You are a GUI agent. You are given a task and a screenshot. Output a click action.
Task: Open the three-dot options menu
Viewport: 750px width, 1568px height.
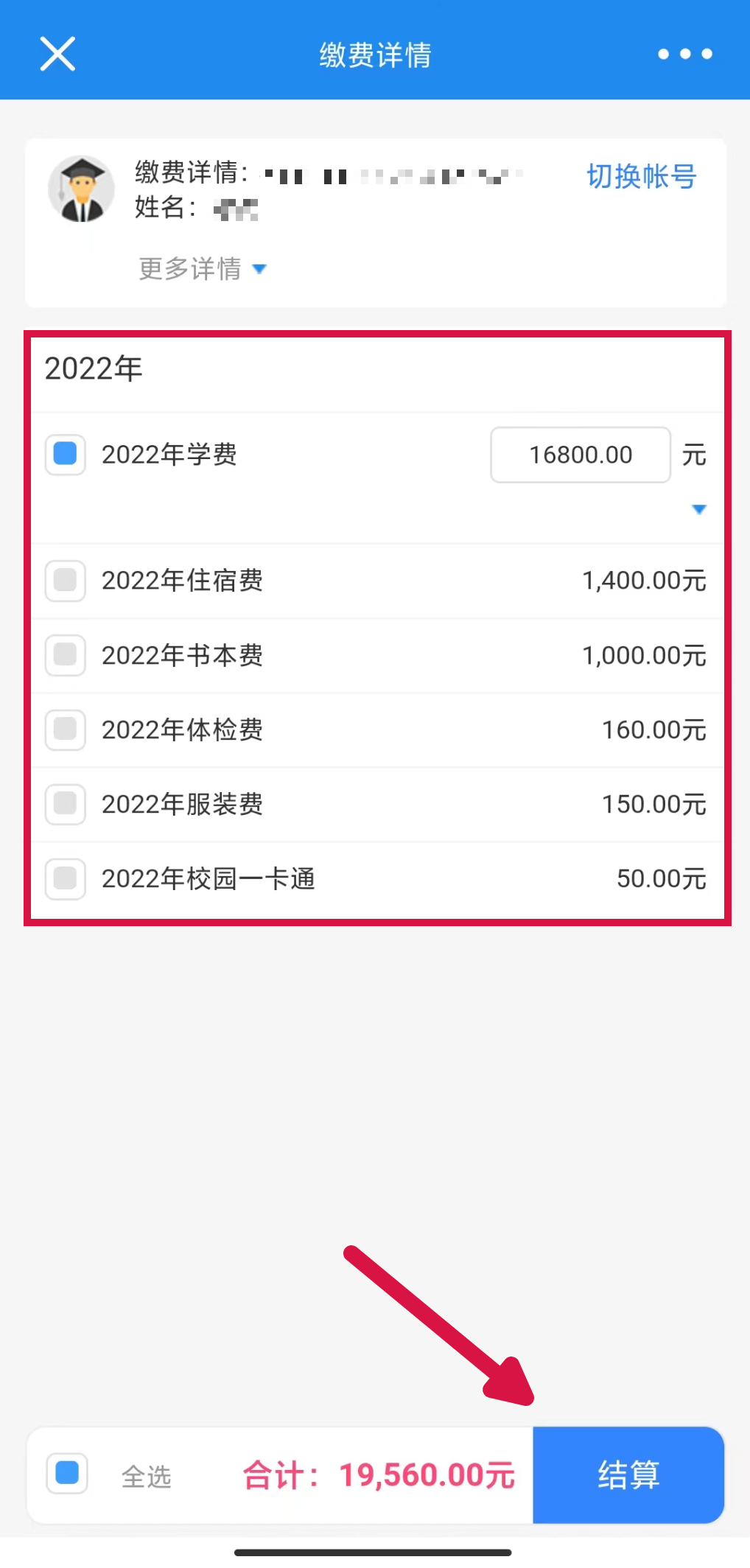point(684,54)
